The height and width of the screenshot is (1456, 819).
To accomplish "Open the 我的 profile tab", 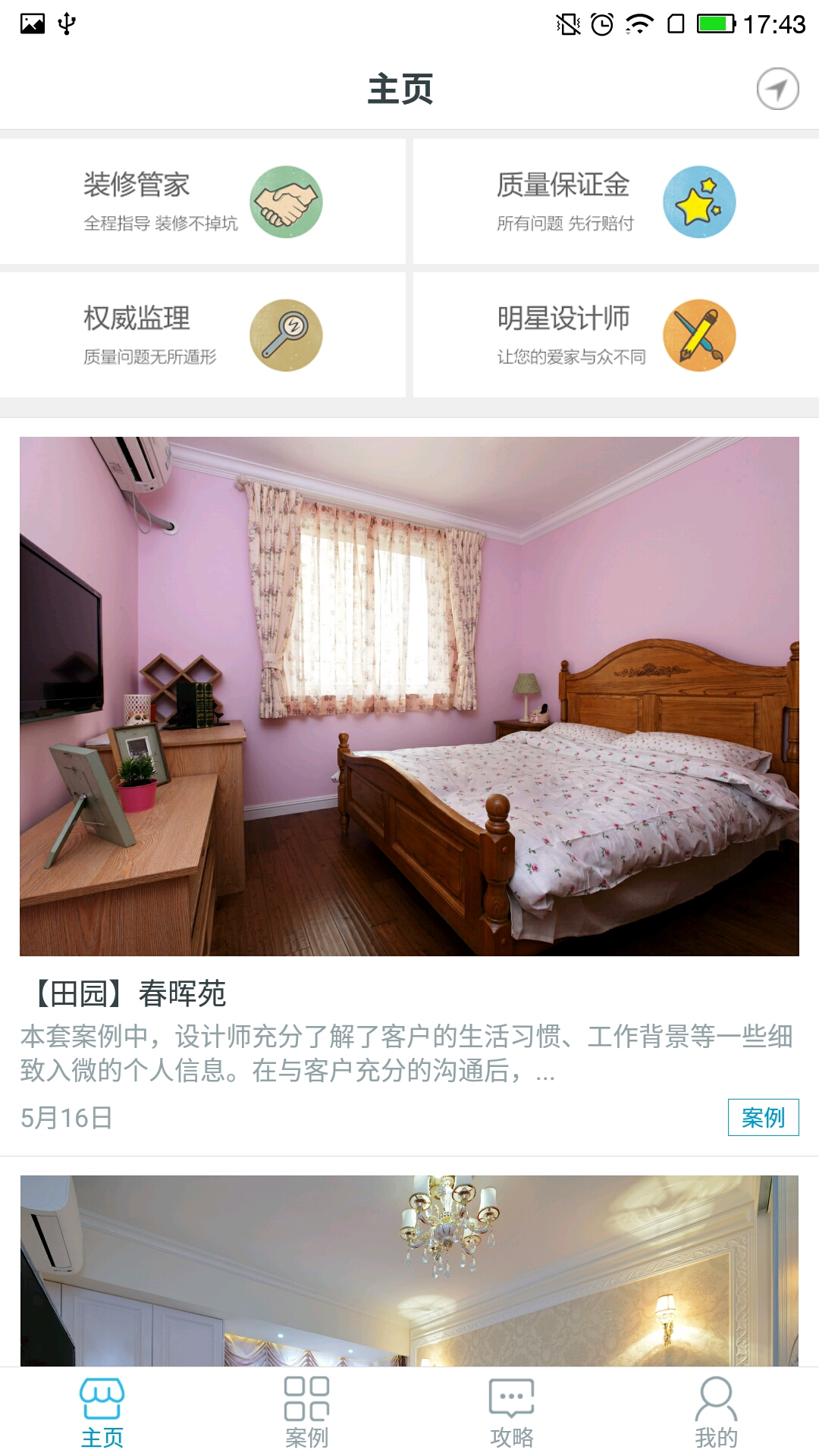I will [x=716, y=1412].
